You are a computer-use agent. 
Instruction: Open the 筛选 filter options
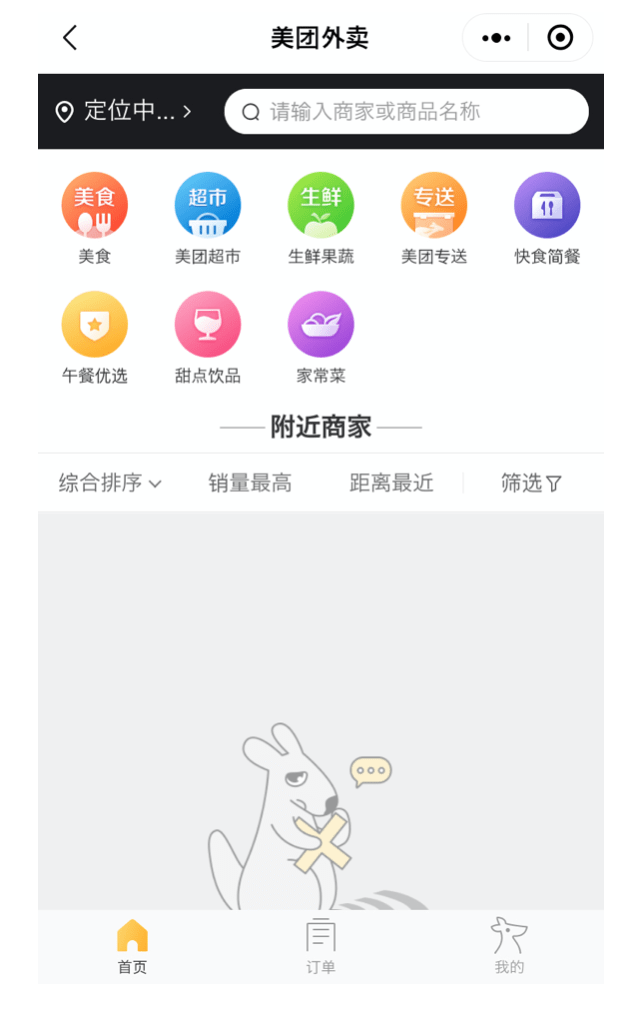click(531, 483)
